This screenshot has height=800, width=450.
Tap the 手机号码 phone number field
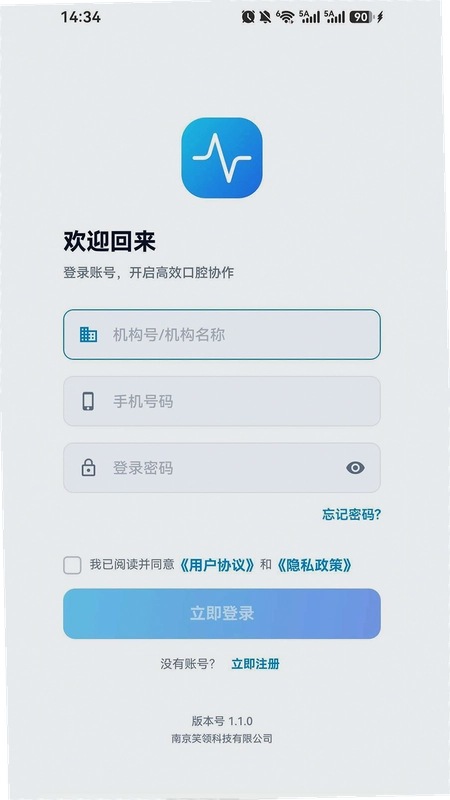pyautogui.click(x=221, y=401)
